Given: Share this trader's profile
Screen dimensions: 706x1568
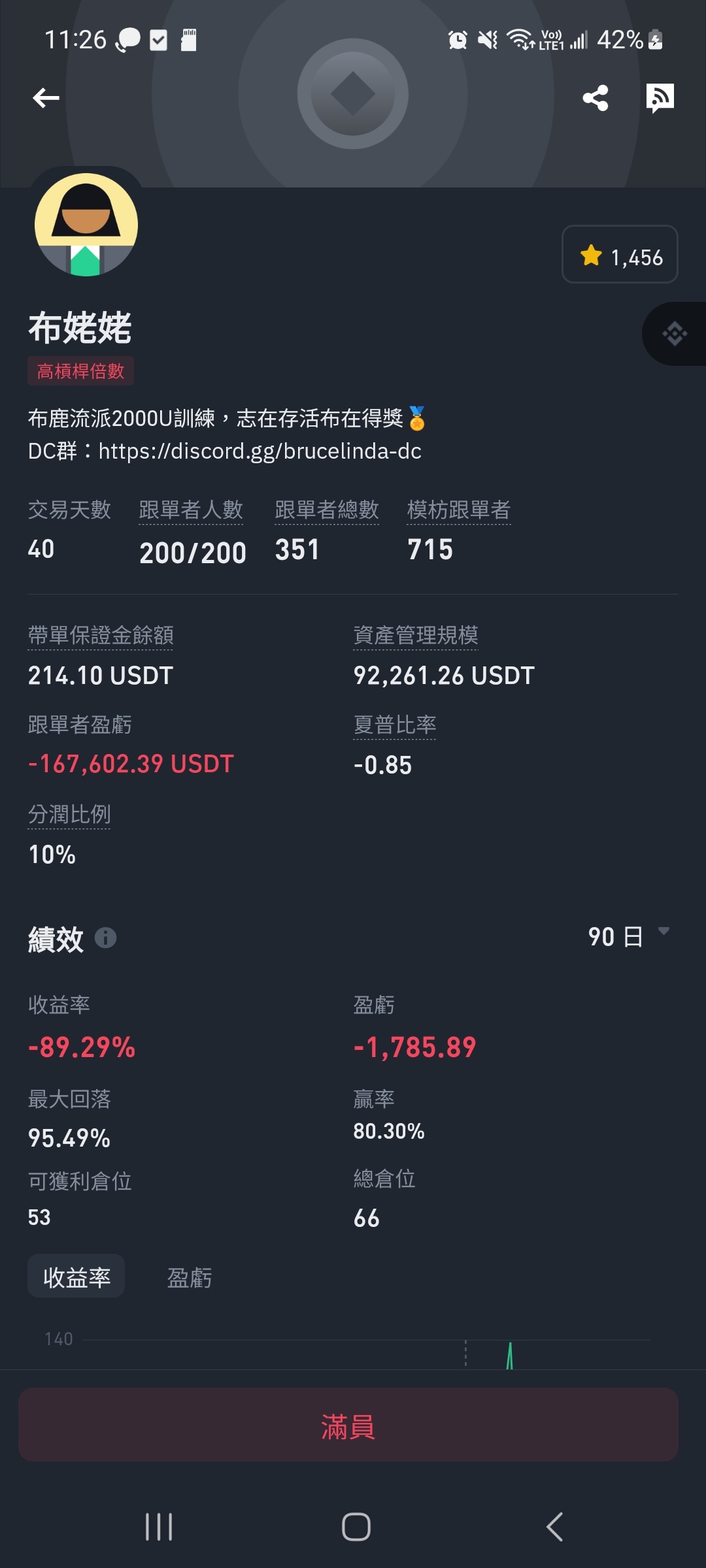Looking at the screenshot, I should (595, 98).
